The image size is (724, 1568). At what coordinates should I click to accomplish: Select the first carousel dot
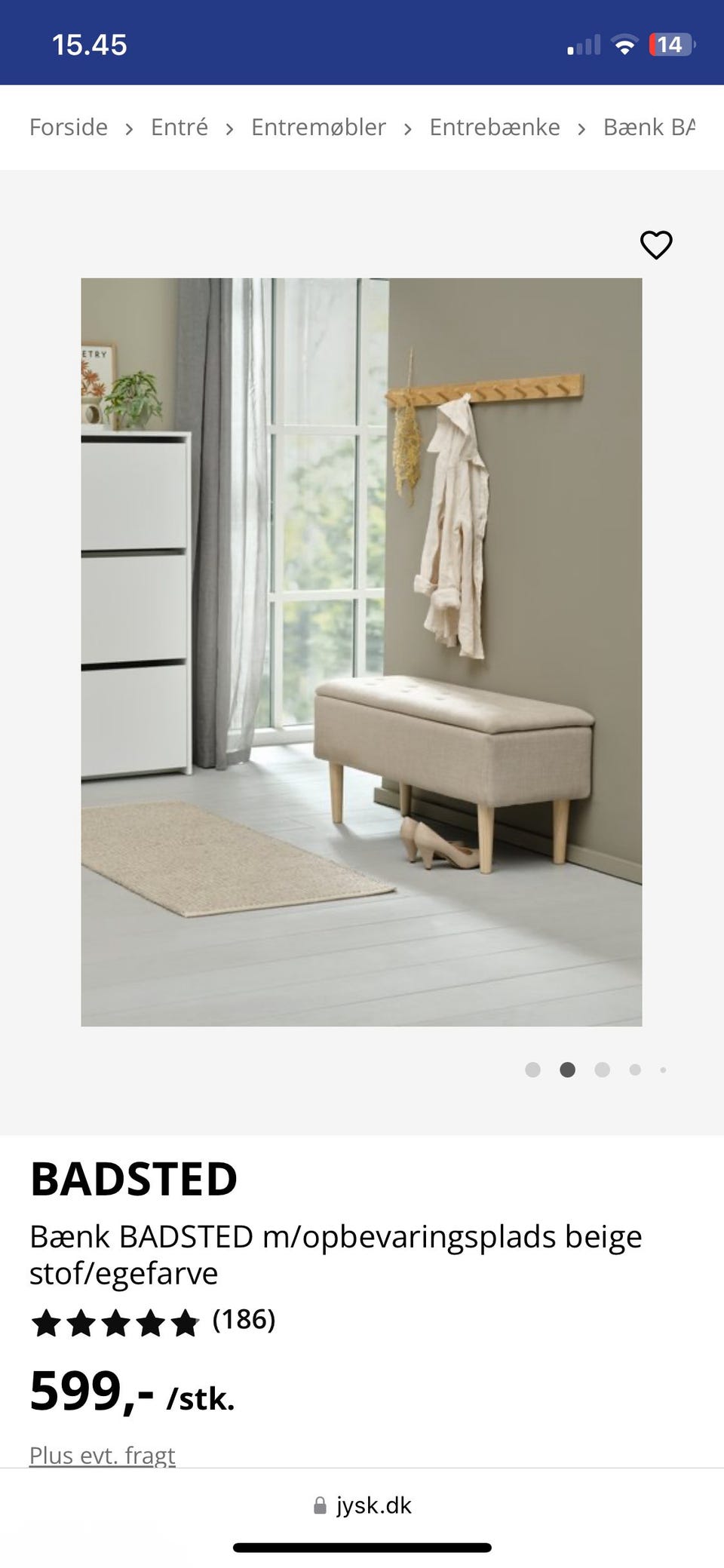(x=532, y=1069)
